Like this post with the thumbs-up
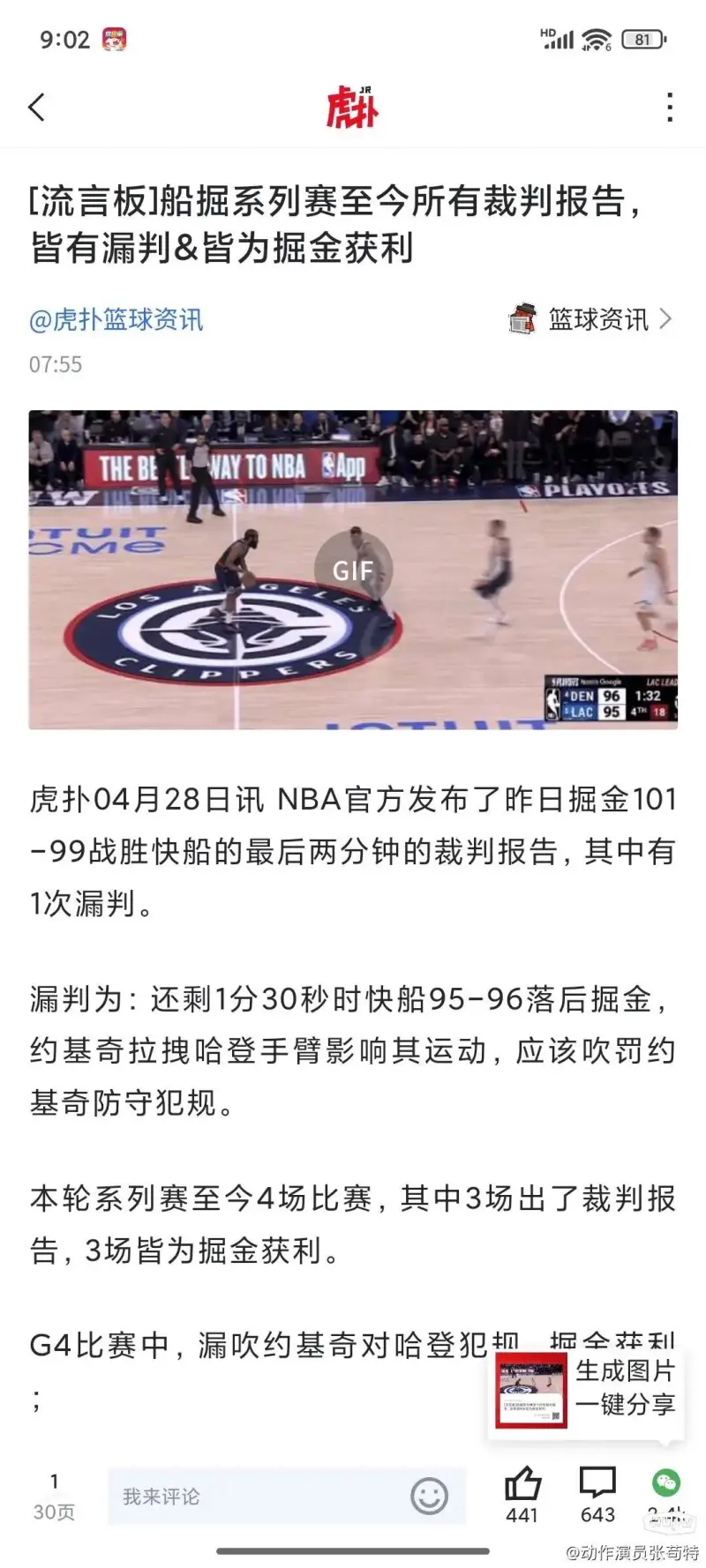The image size is (706, 1568). pyautogui.click(x=522, y=1485)
